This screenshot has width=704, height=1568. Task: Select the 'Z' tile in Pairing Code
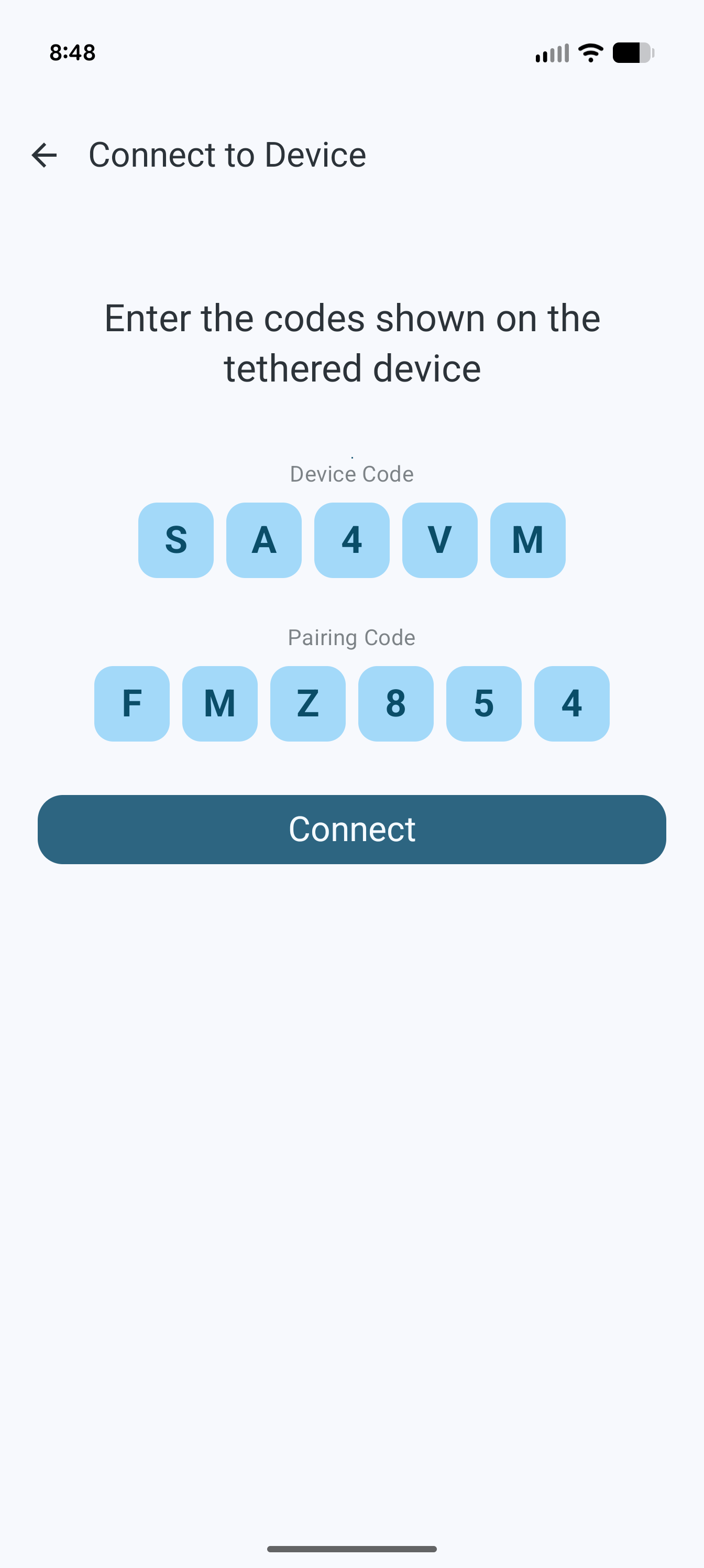(x=308, y=704)
